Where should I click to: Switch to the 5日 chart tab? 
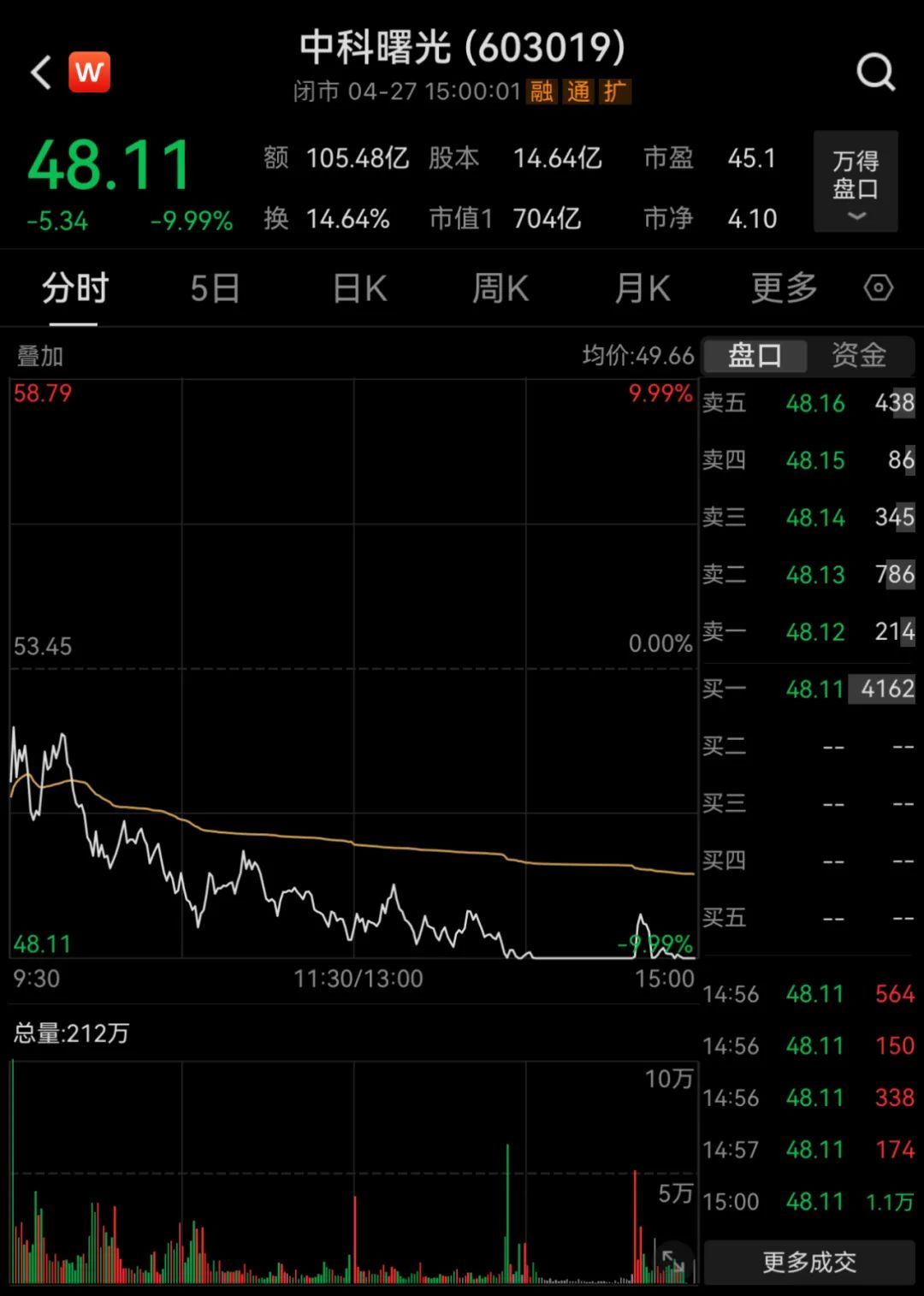point(214,289)
